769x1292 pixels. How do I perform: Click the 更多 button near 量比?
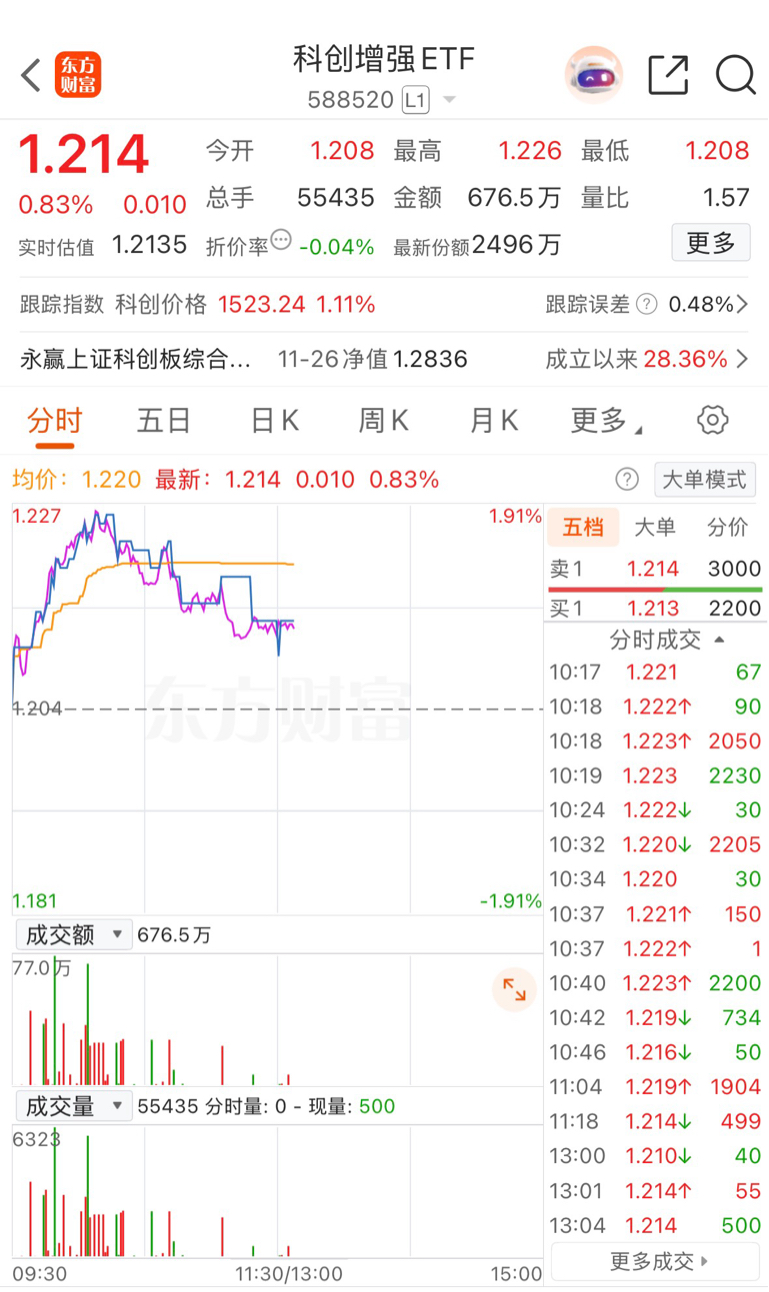tap(710, 242)
